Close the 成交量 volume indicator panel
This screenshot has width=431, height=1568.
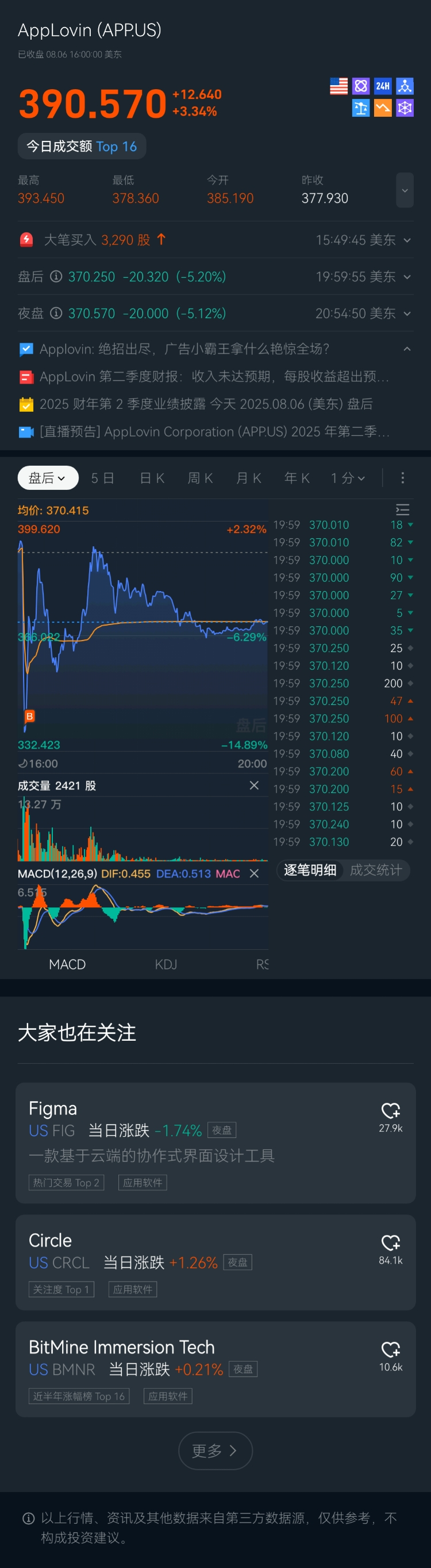pos(255,785)
